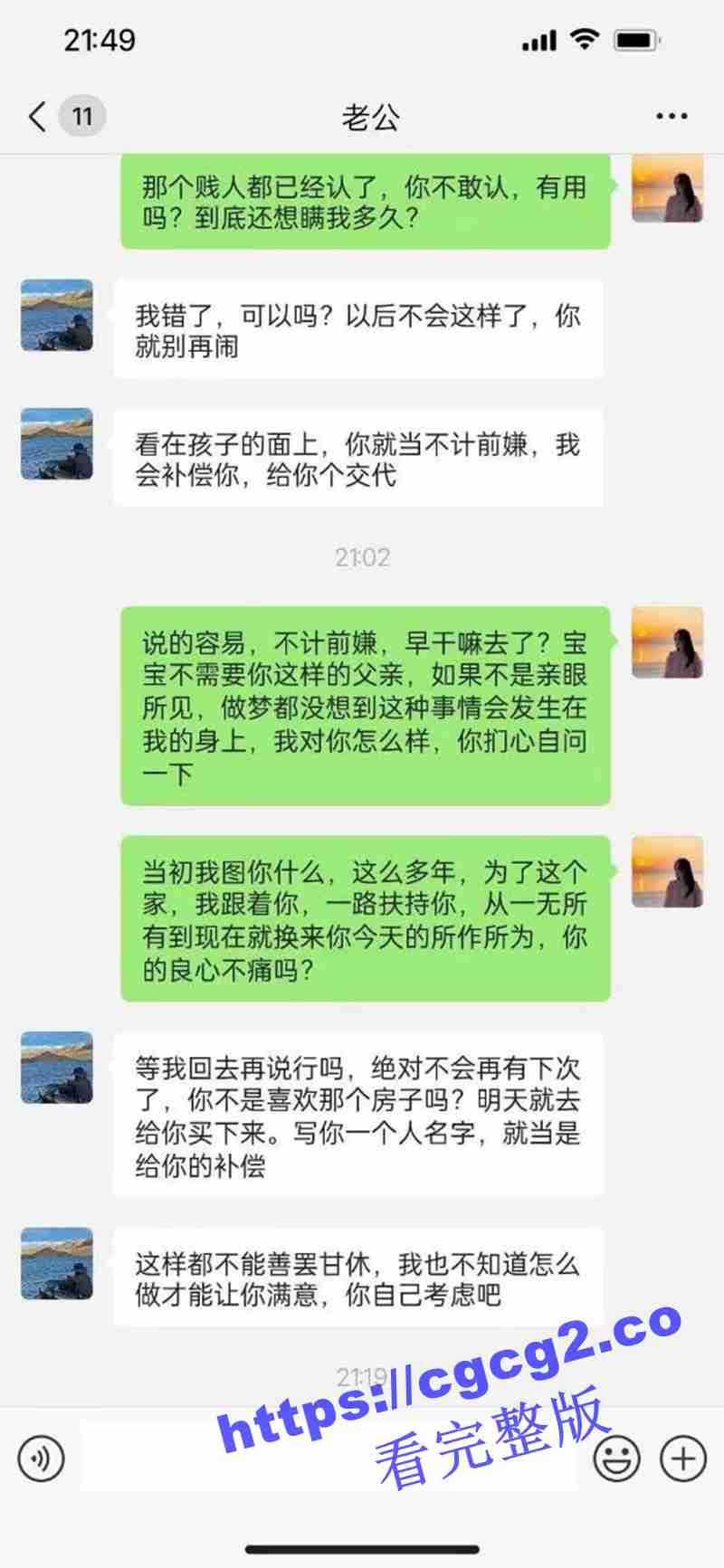The height and width of the screenshot is (1568, 724).
Task: Open the emoji sticker panel
Action: pos(617,1459)
